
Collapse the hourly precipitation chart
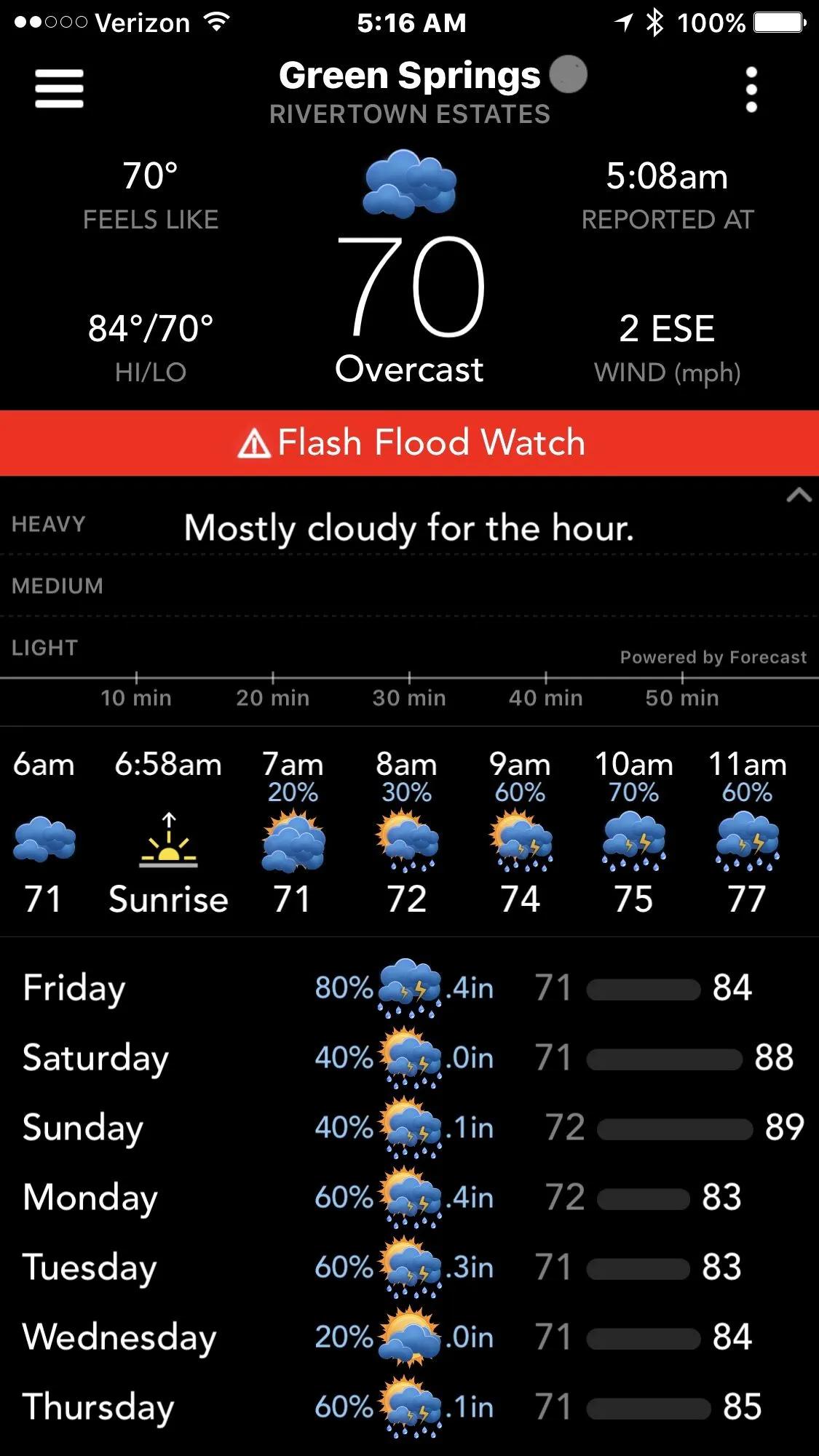pyautogui.click(x=799, y=496)
